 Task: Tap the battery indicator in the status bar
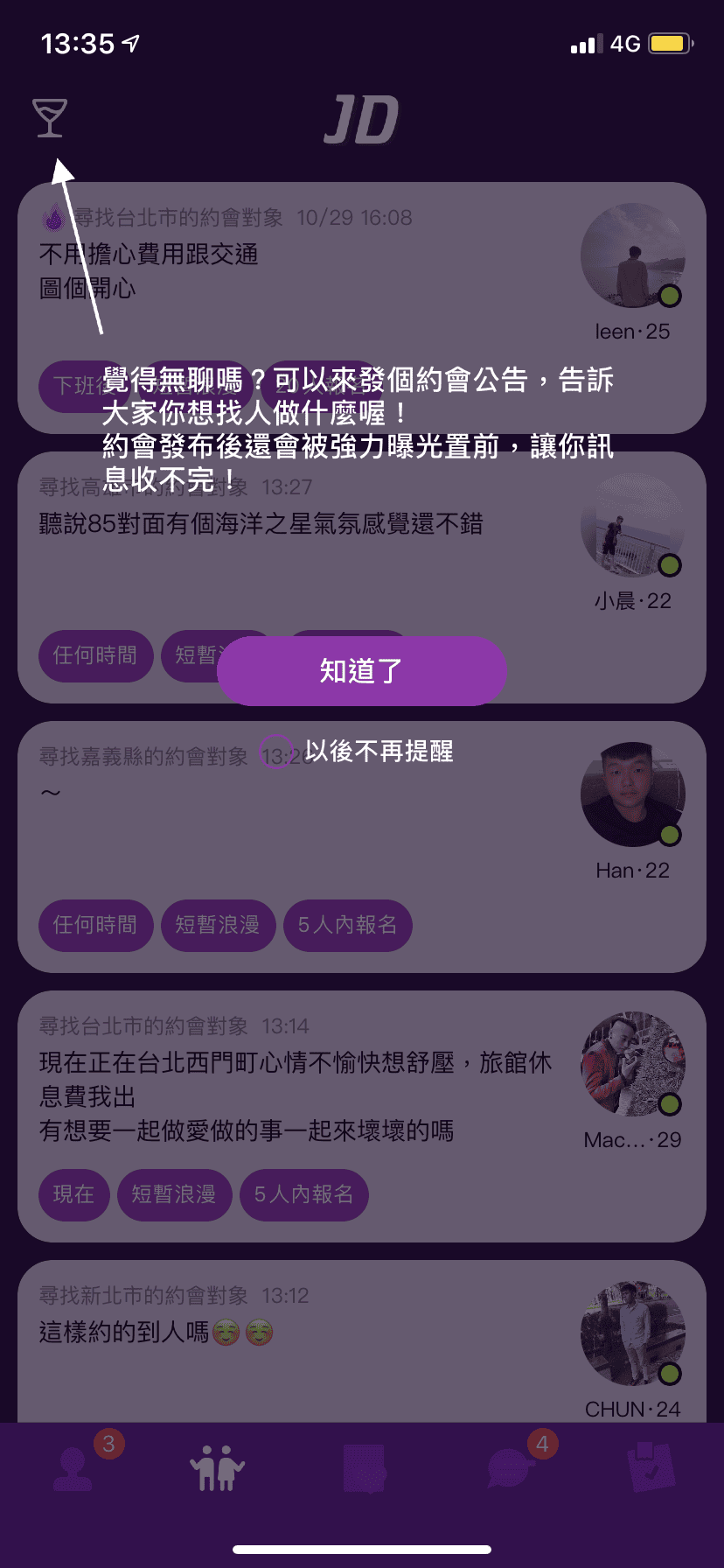668,42
